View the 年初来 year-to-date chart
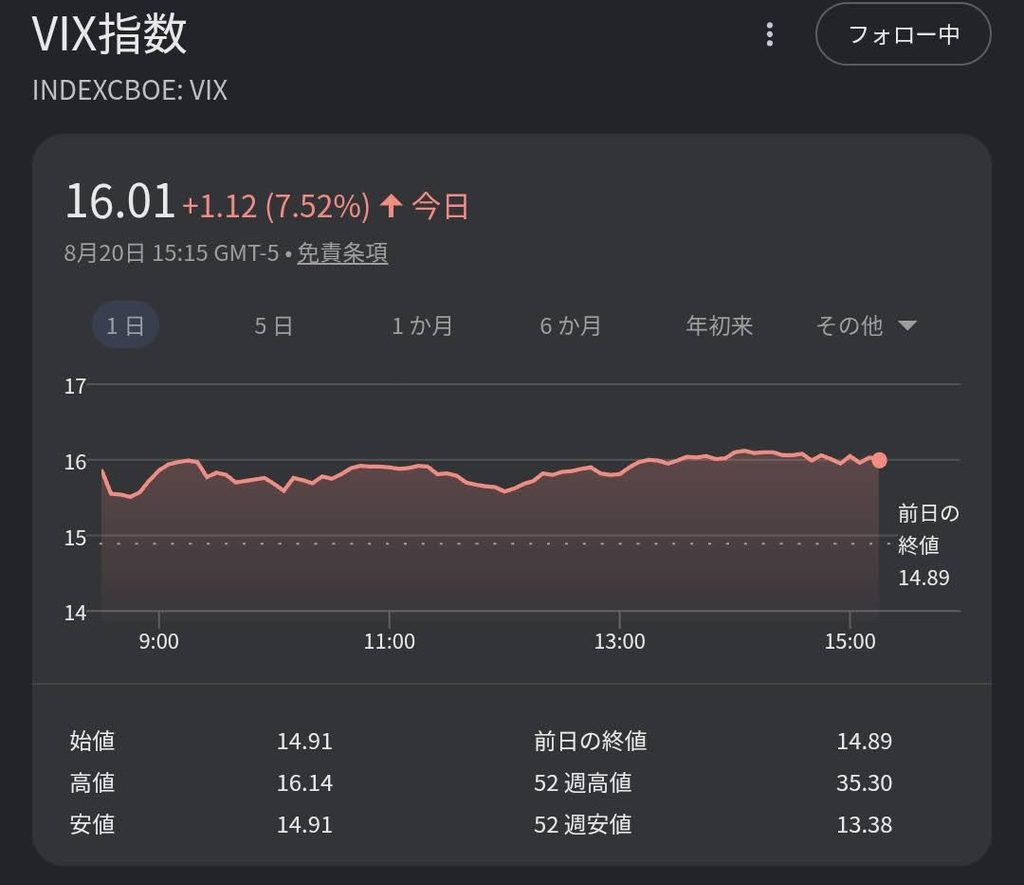 pos(719,325)
